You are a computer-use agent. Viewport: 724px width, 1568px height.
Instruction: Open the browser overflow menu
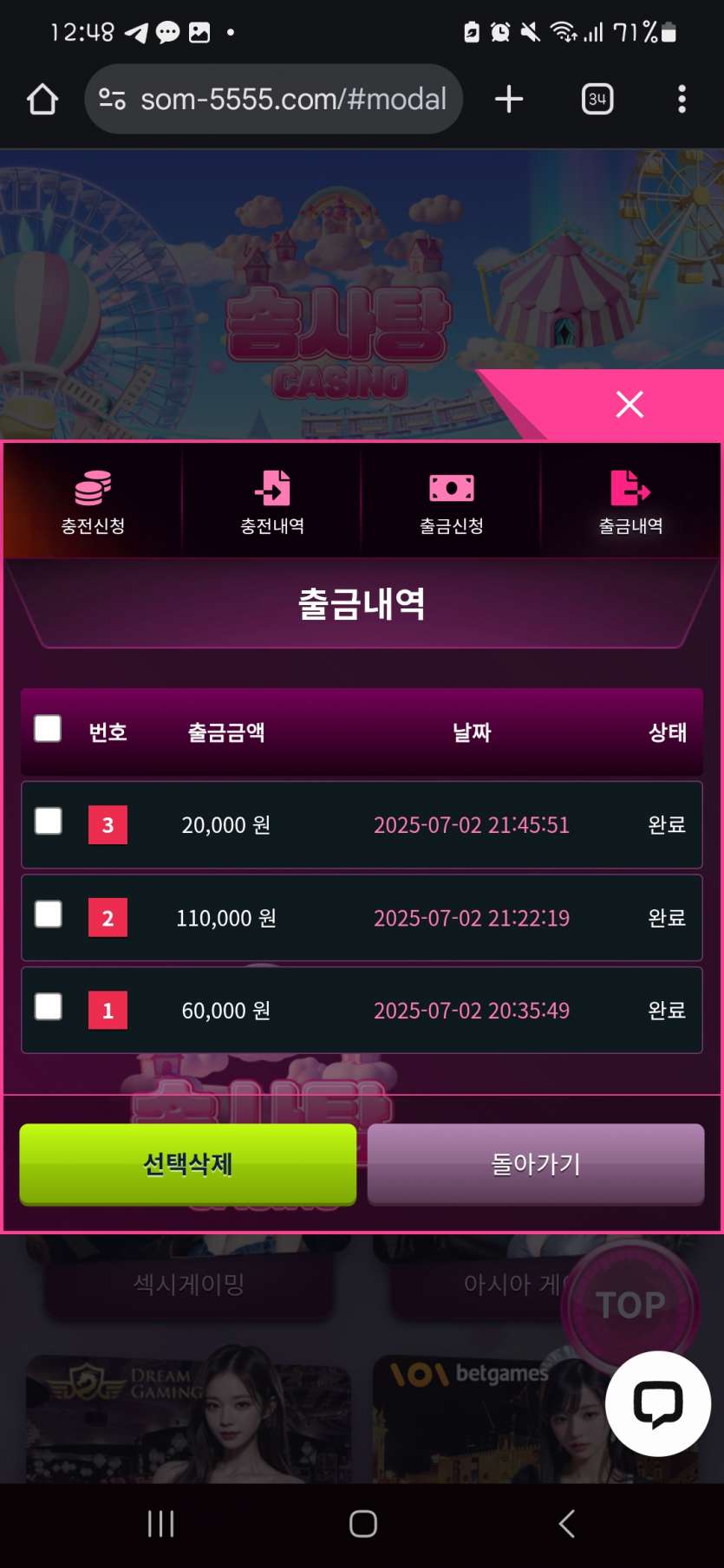[x=682, y=100]
